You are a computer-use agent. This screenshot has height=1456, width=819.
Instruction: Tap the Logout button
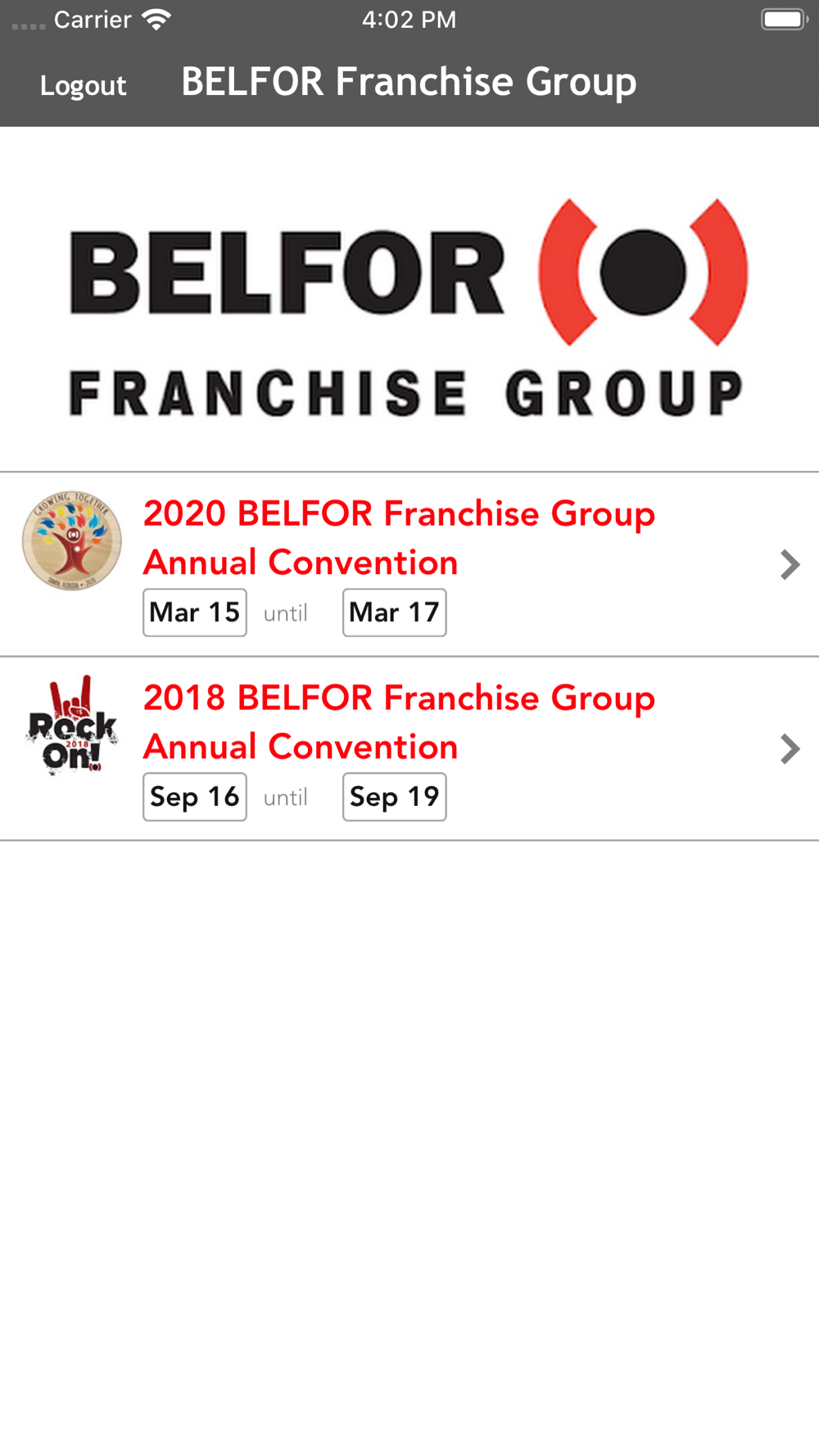(83, 85)
